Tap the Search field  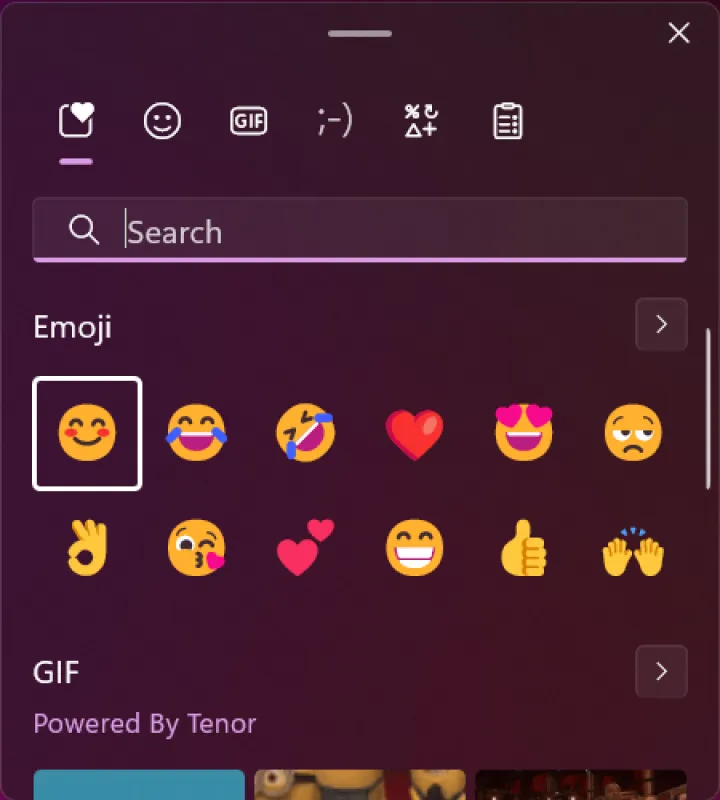[x=360, y=231]
